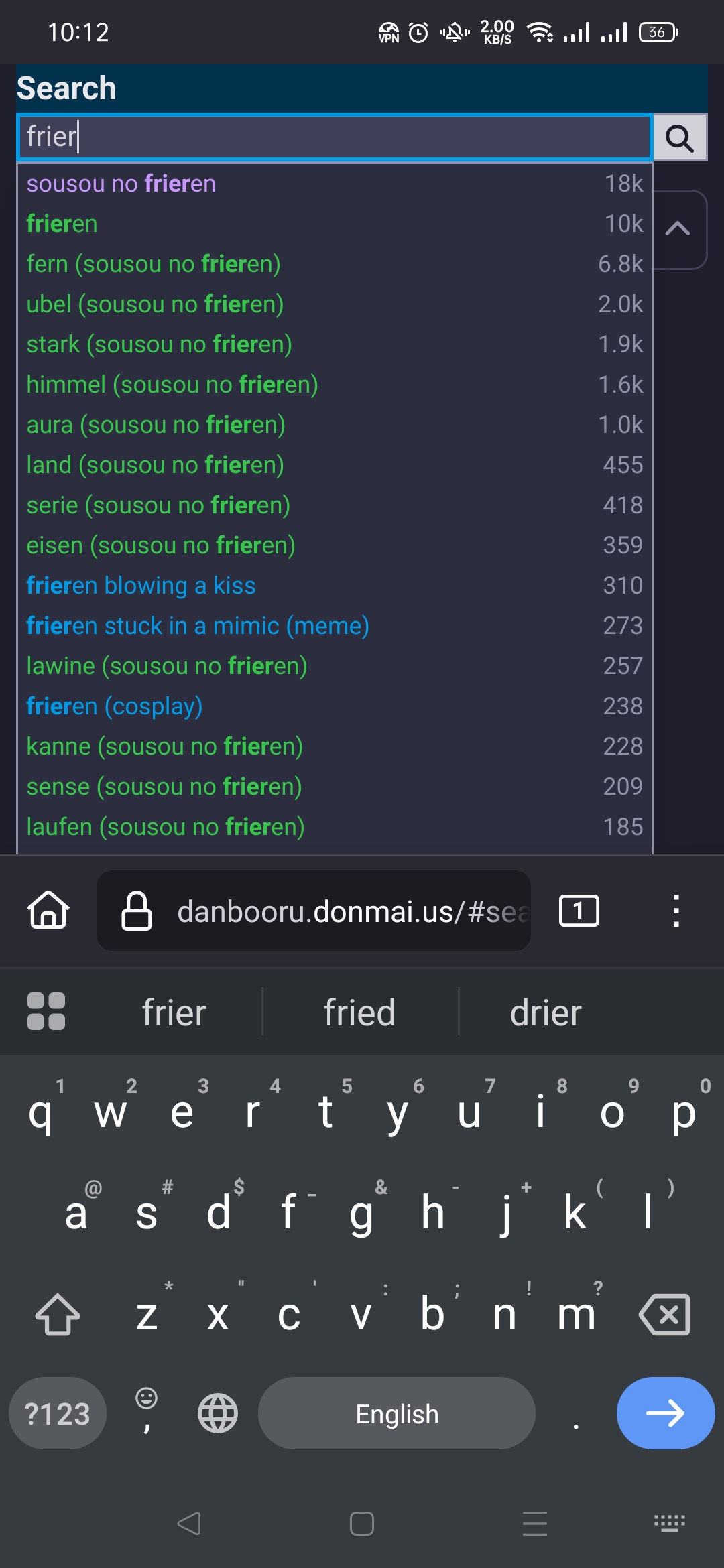
Task: Focus the search text field
Action: pos(335,137)
